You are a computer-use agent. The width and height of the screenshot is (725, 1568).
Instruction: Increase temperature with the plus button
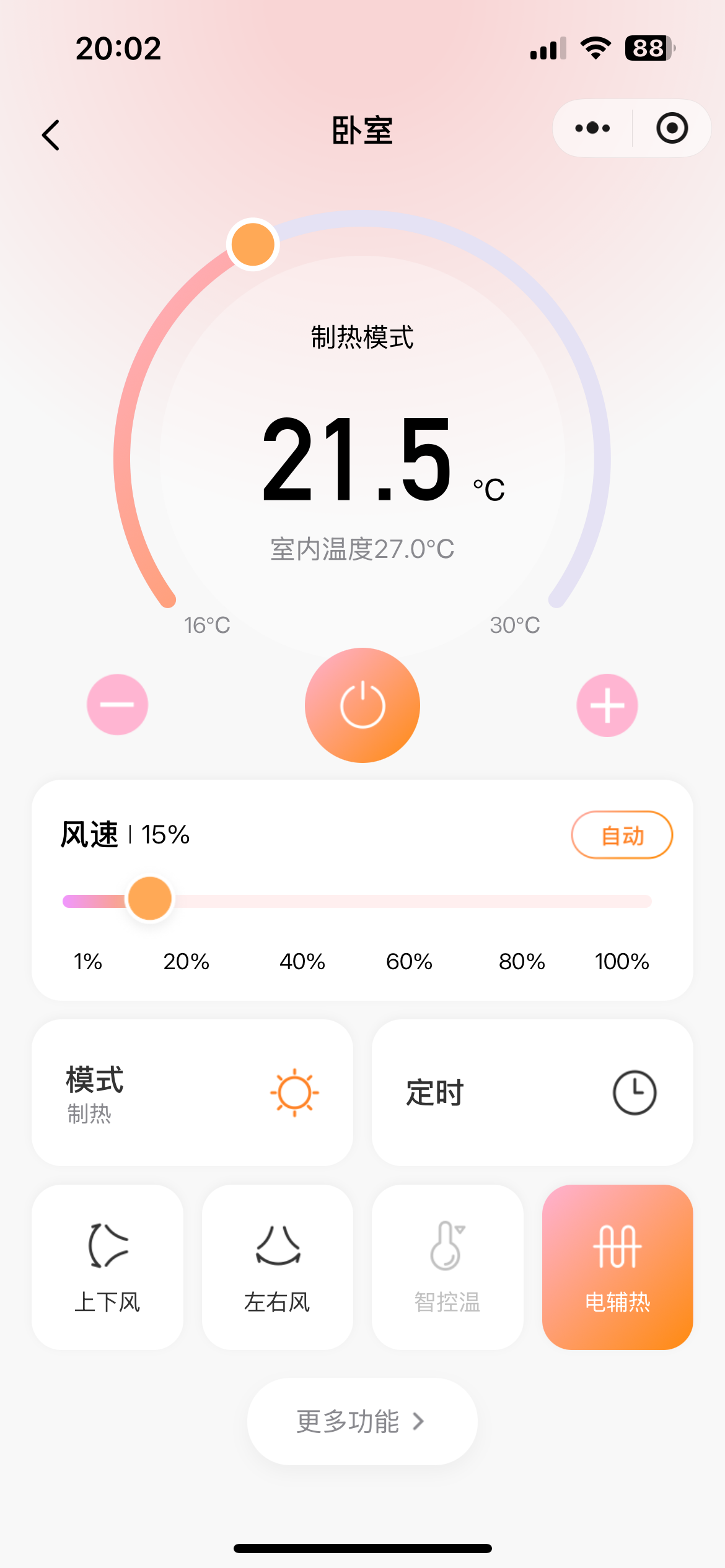pyautogui.click(x=607, y=705)
